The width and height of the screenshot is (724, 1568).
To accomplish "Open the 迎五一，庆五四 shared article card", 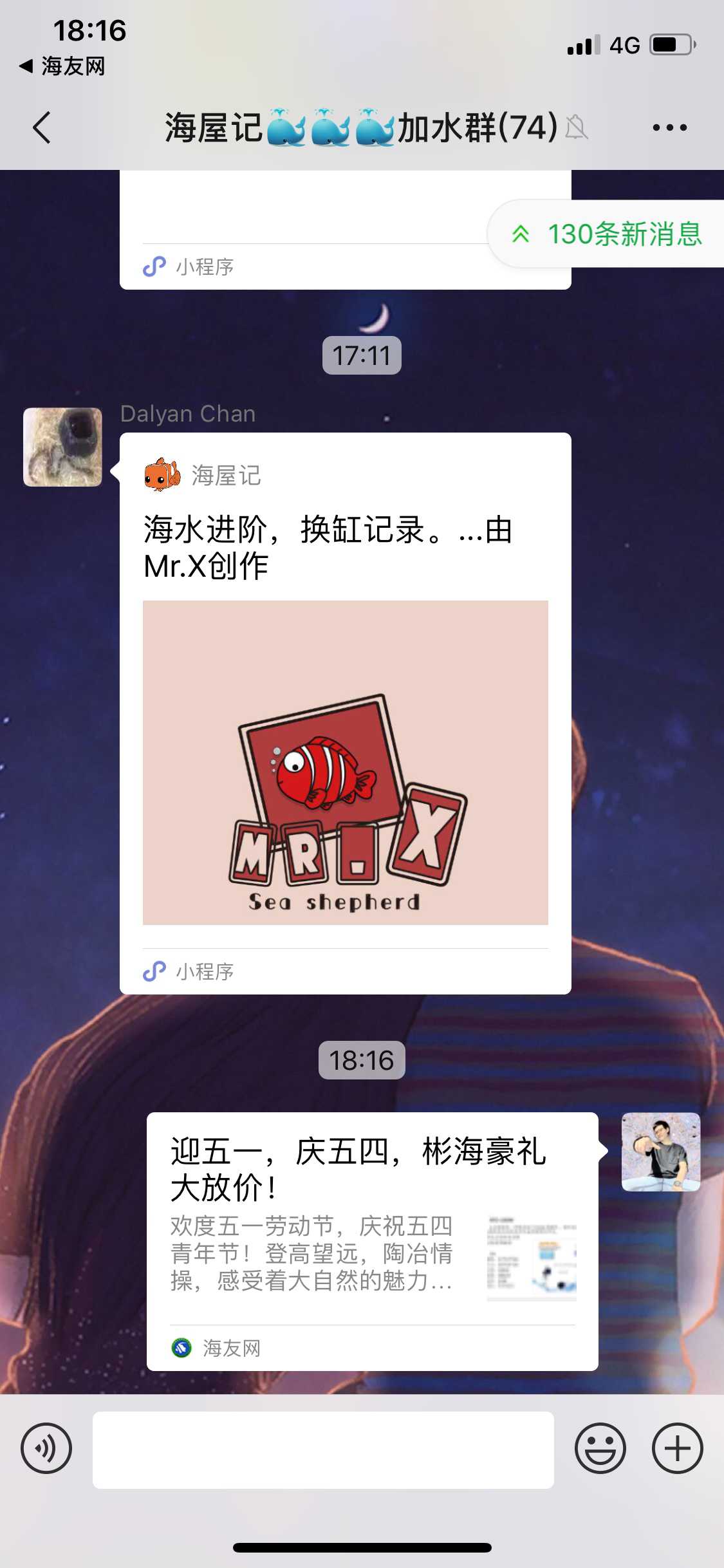I will coord(372,1240).
